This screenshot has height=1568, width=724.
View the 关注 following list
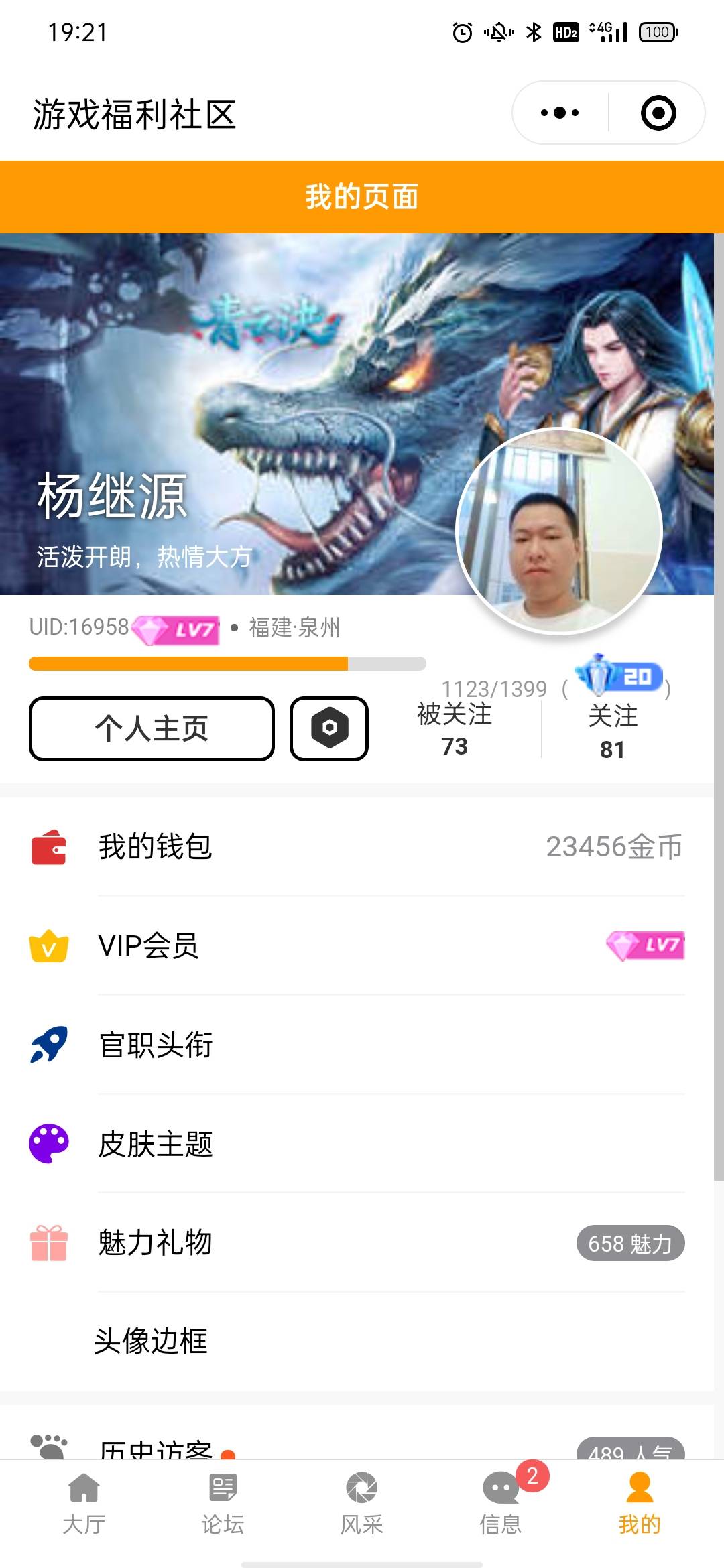click(x=612, y=732)
